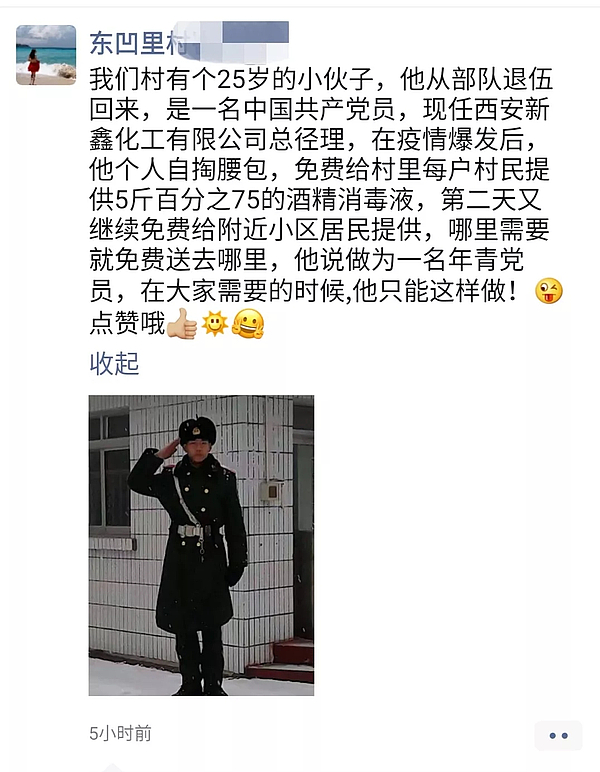600x772 pixels.
Task: Collapse the post text with 收起
Action: (114, 363)
